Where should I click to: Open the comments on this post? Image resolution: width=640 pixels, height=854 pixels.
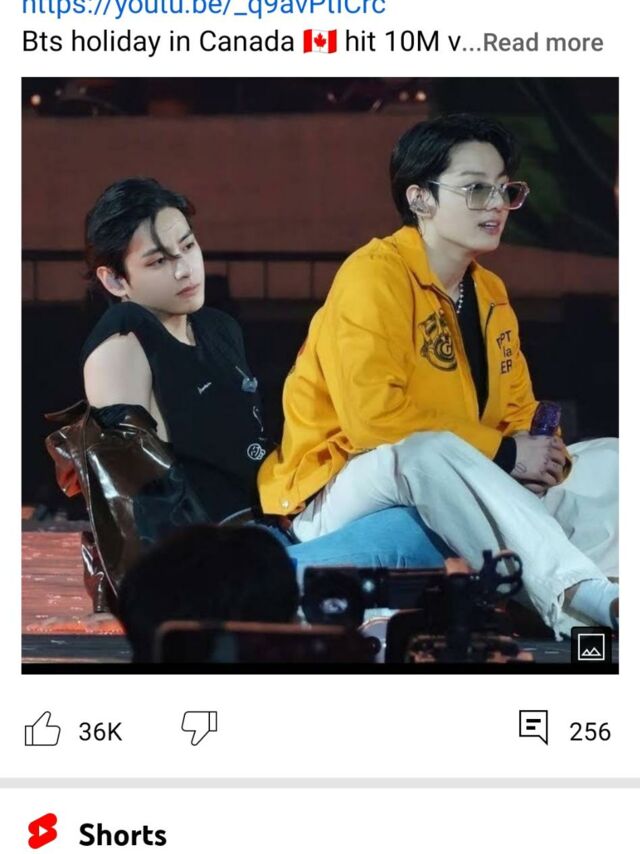(534, 728)
